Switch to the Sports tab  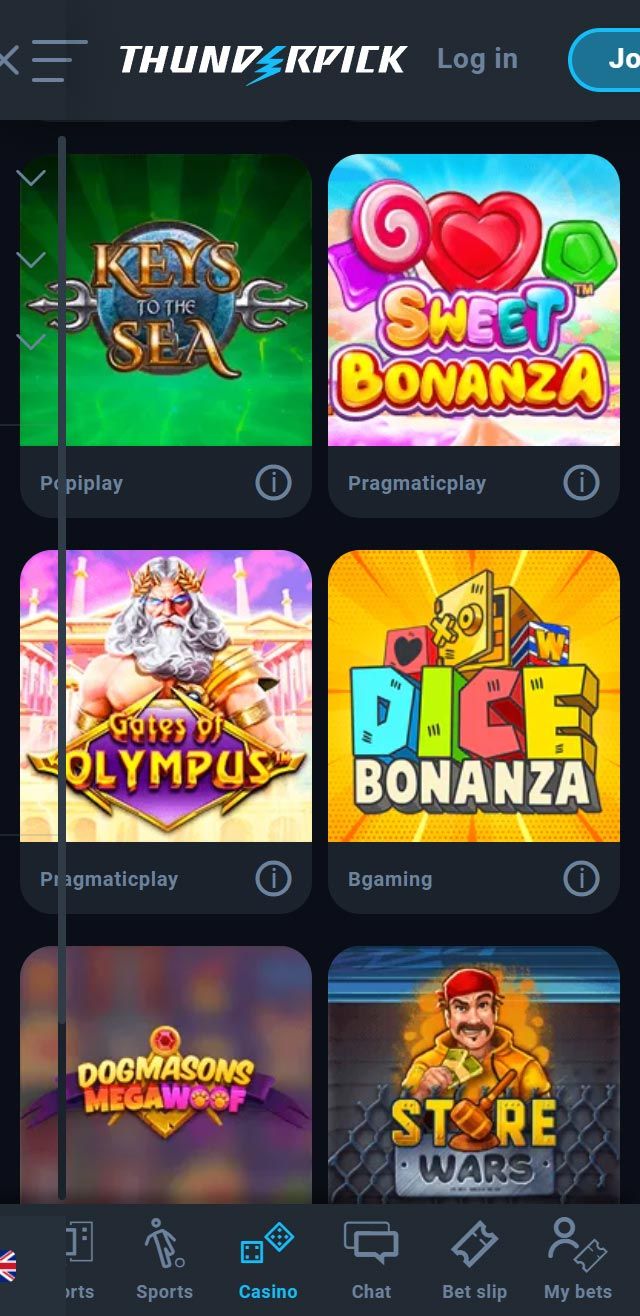tap(164, 1260)
